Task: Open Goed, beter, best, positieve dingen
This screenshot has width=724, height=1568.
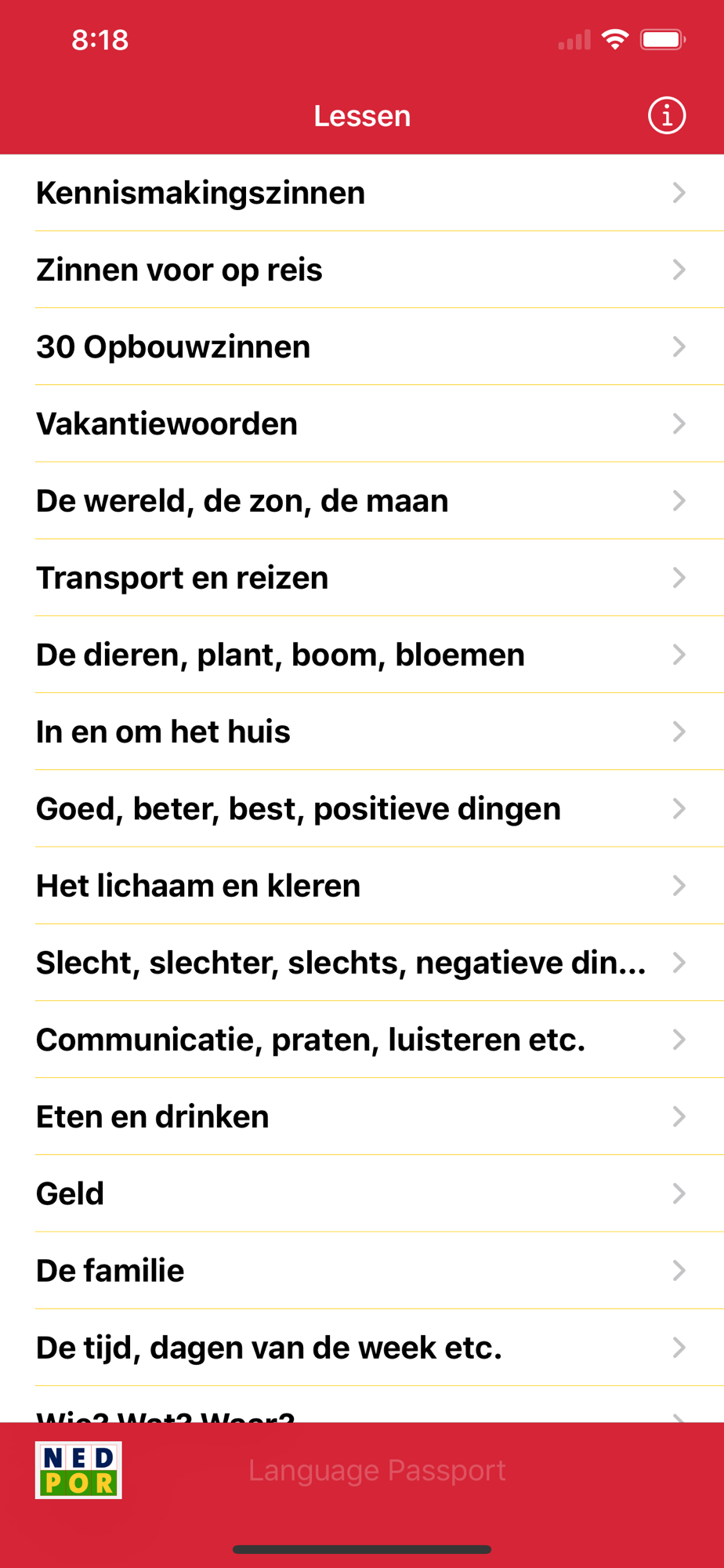Action: 362,808
